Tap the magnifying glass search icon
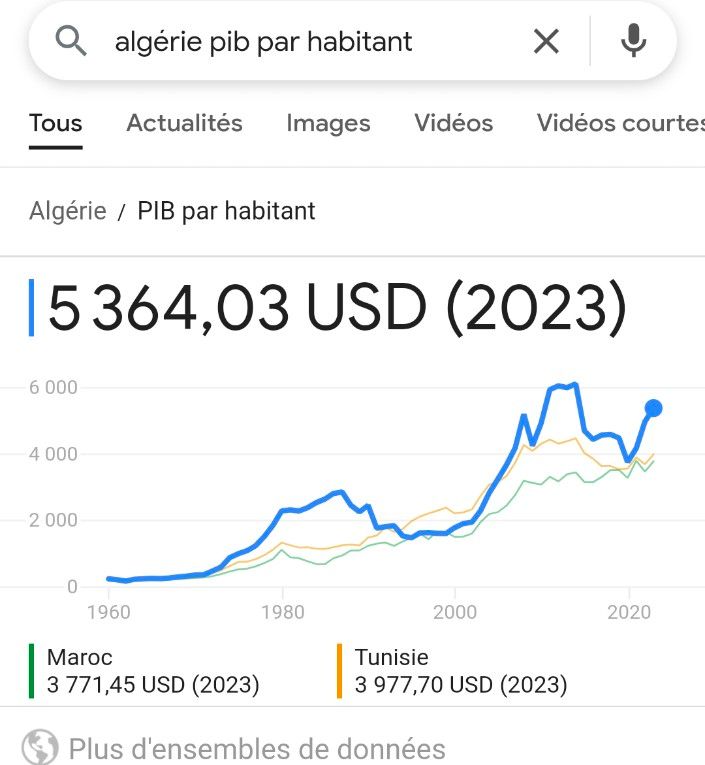 coord(71,41)
